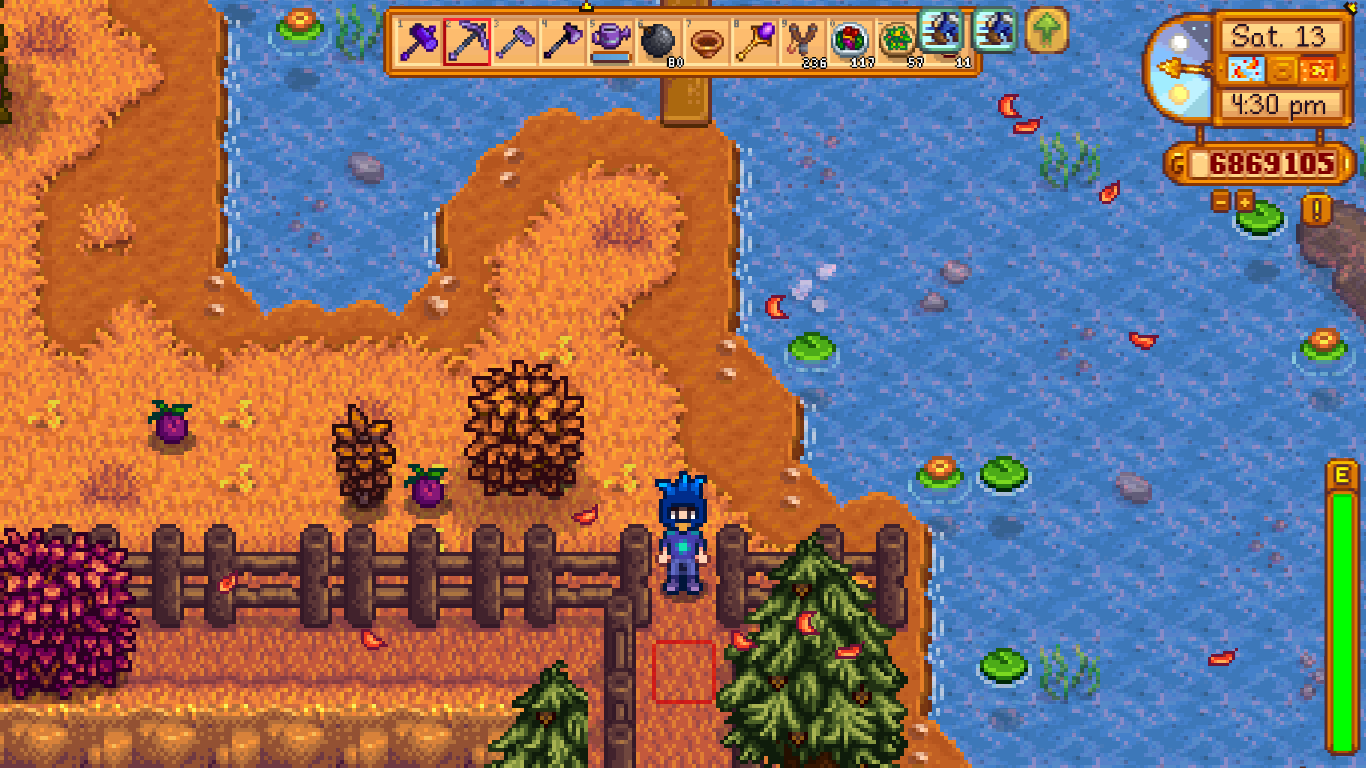This screenshot has width=1366, height=768.
Task: Select the axe in slot 4
Action: point(563,42)
